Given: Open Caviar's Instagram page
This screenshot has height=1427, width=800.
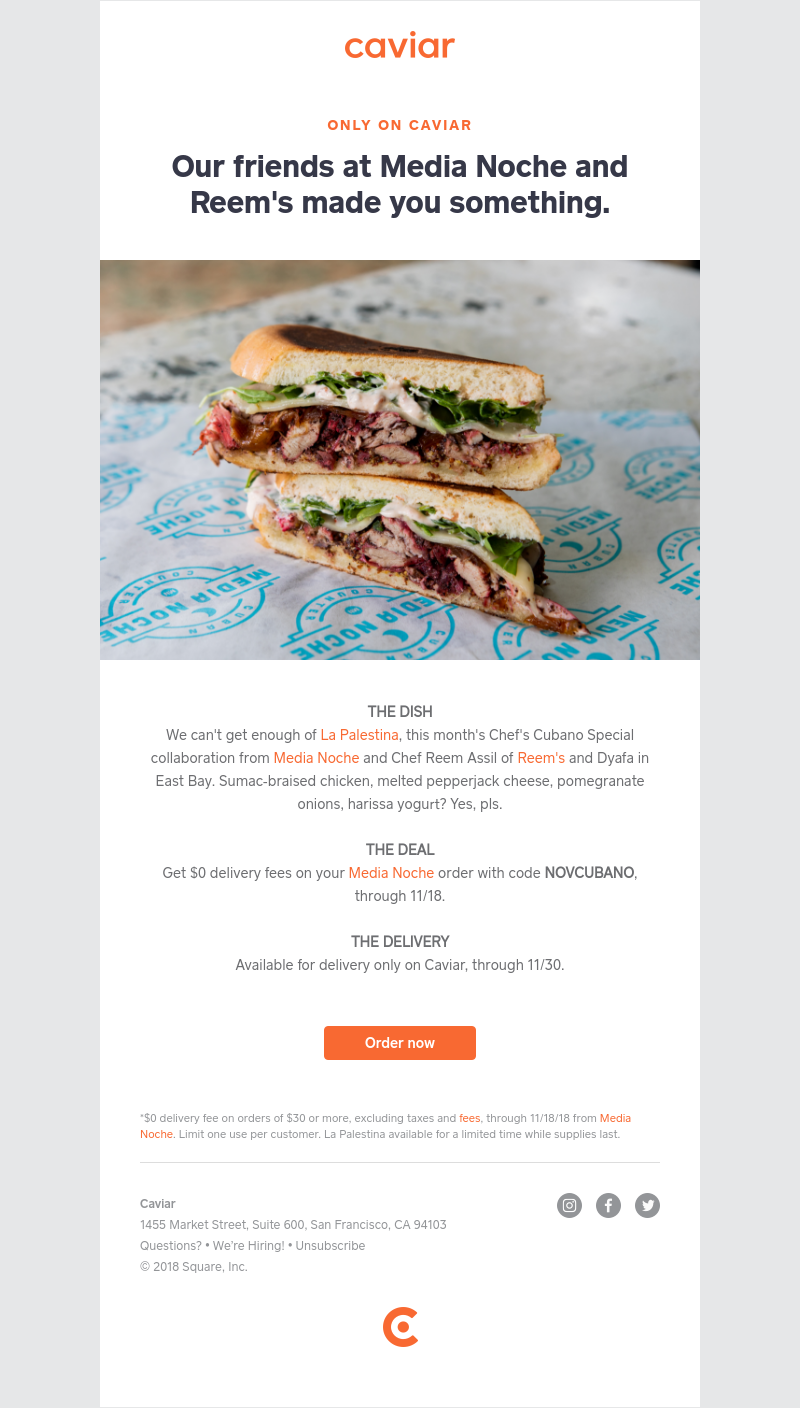Looking at the screenshot, I should tap(569, 1205).
